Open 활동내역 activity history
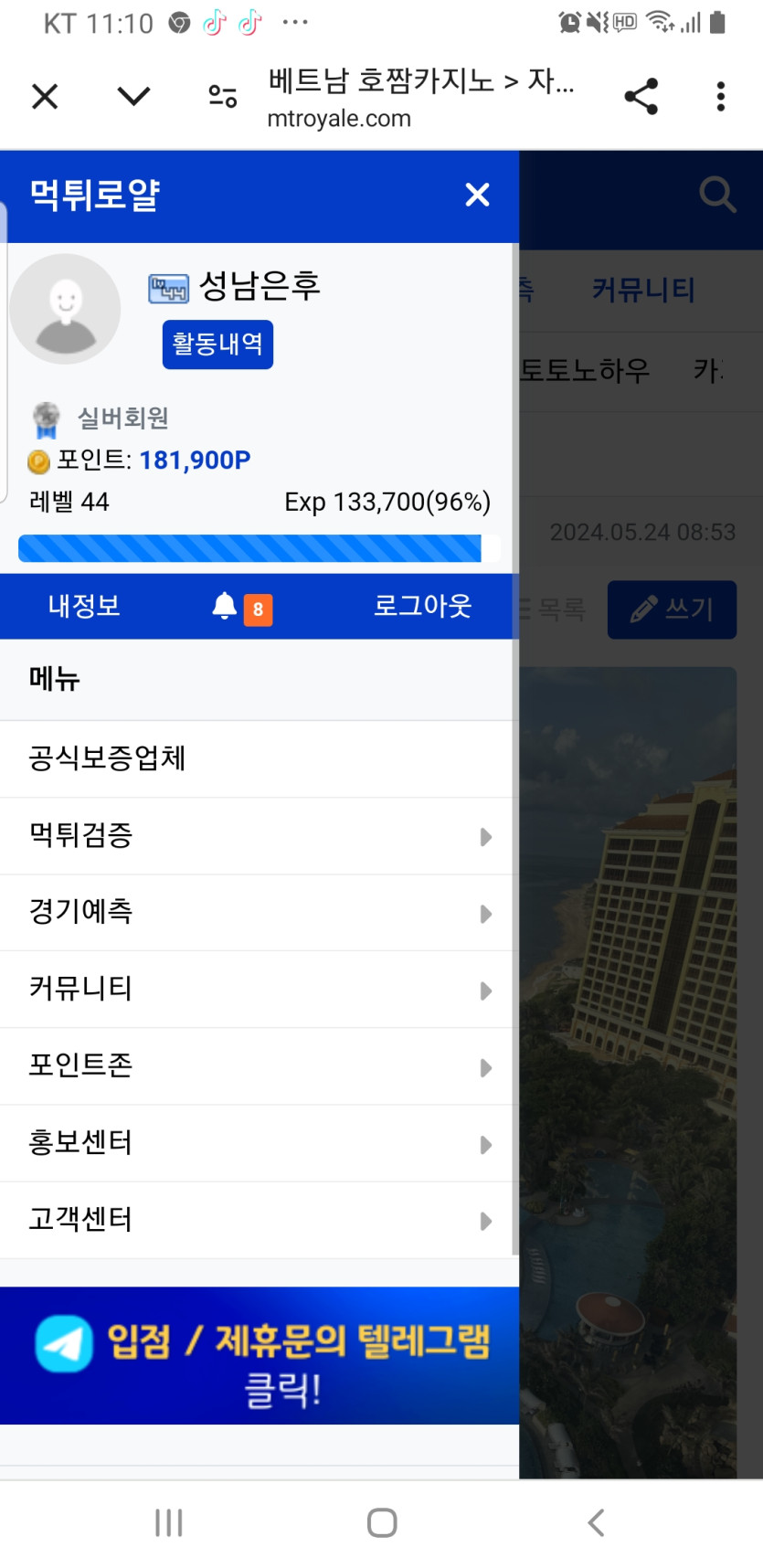This screenshot has width=763, height=1568. coord(217,344)
